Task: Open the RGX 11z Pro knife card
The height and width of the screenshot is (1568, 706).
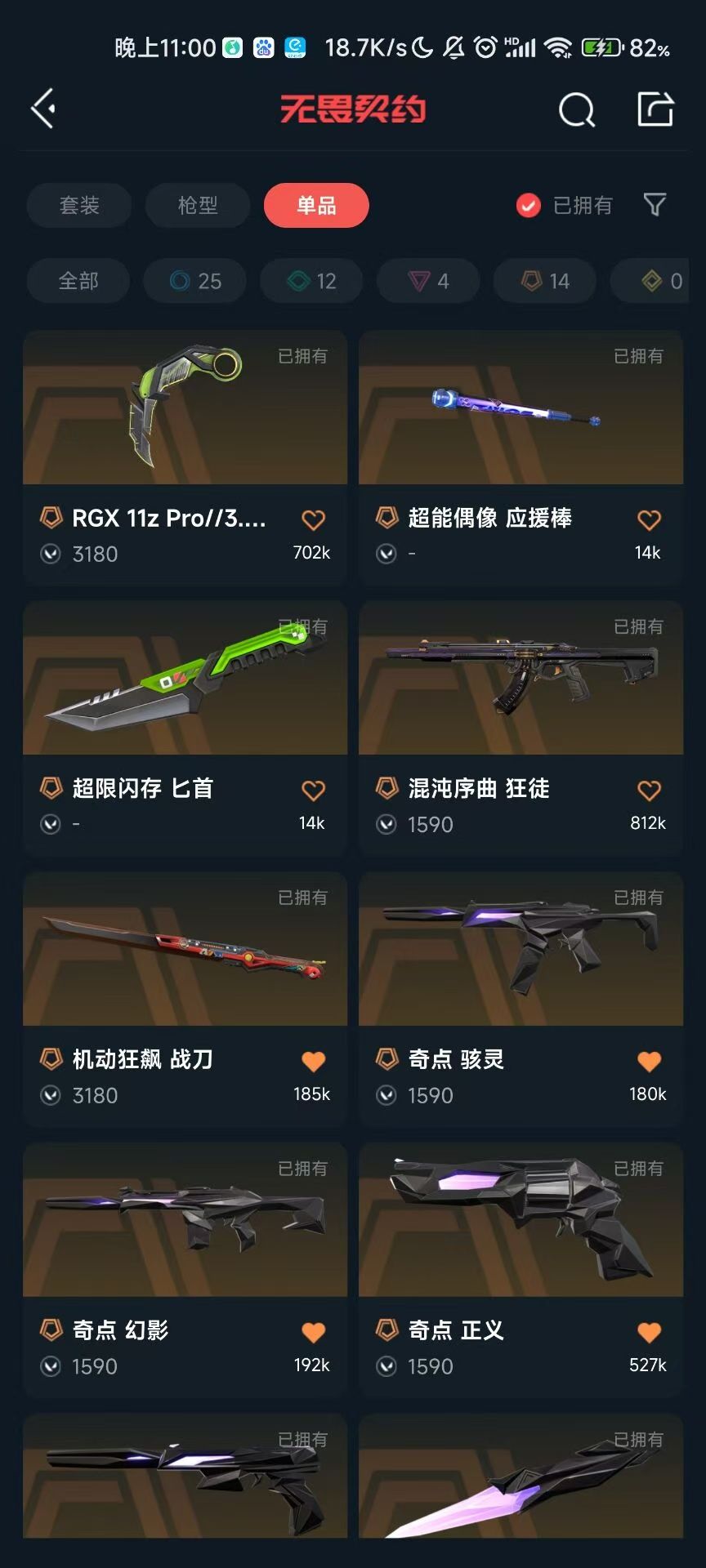Action: (x=185, y=457)
